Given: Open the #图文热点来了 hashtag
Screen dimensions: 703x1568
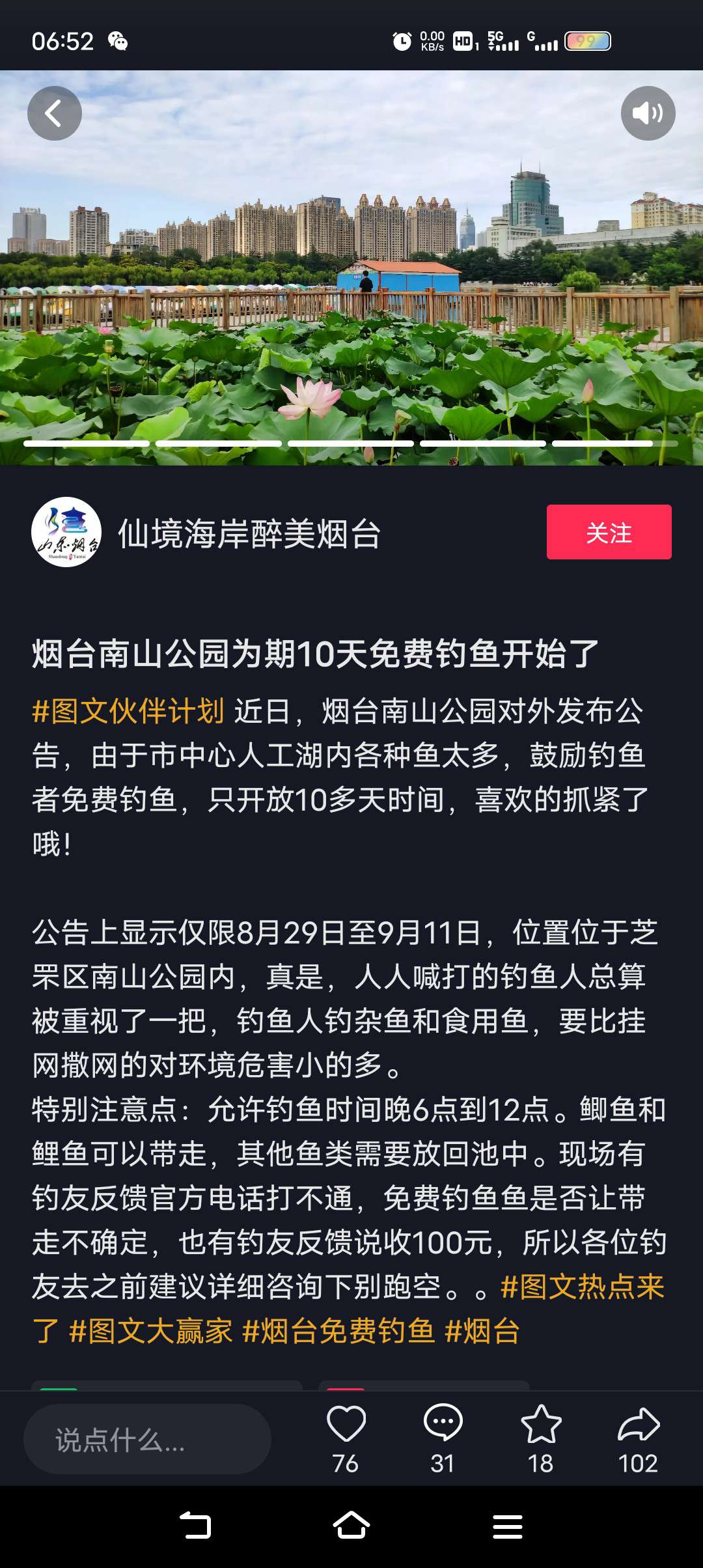Looking at the screenshot, I should (x=582, y=1287).
